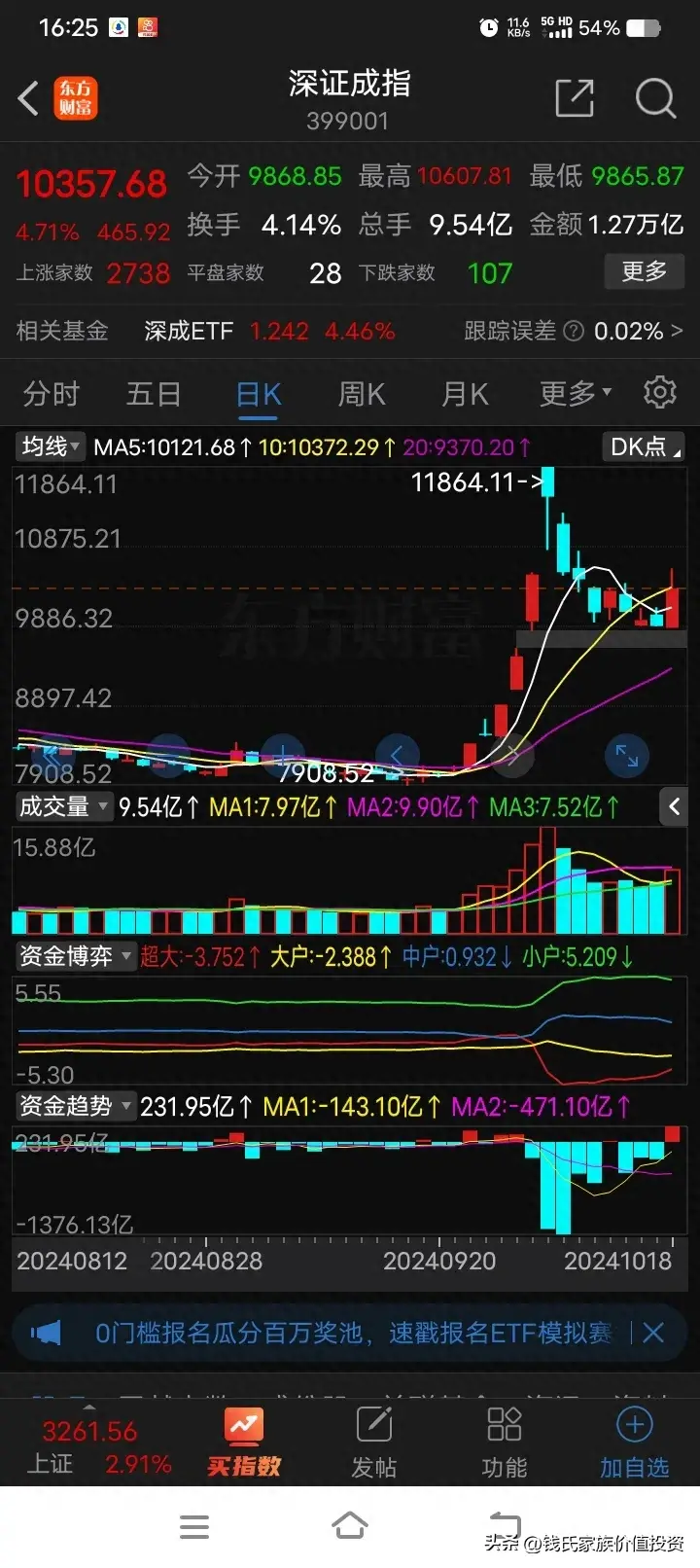Open the 发帖 post button
The height and width of the screenshot is (1568, 700).
pos(374,1443)
